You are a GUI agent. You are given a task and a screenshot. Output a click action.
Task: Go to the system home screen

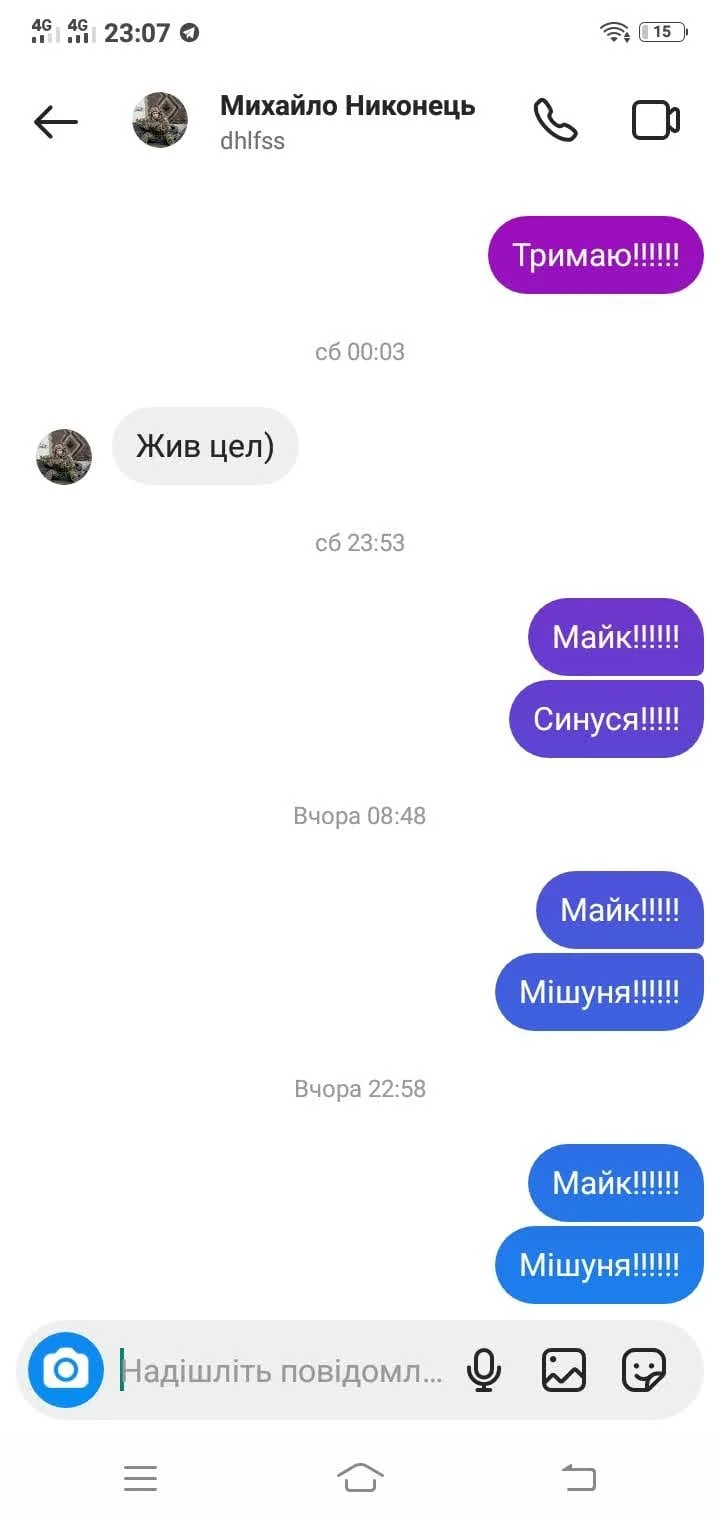coord(360,1477)
